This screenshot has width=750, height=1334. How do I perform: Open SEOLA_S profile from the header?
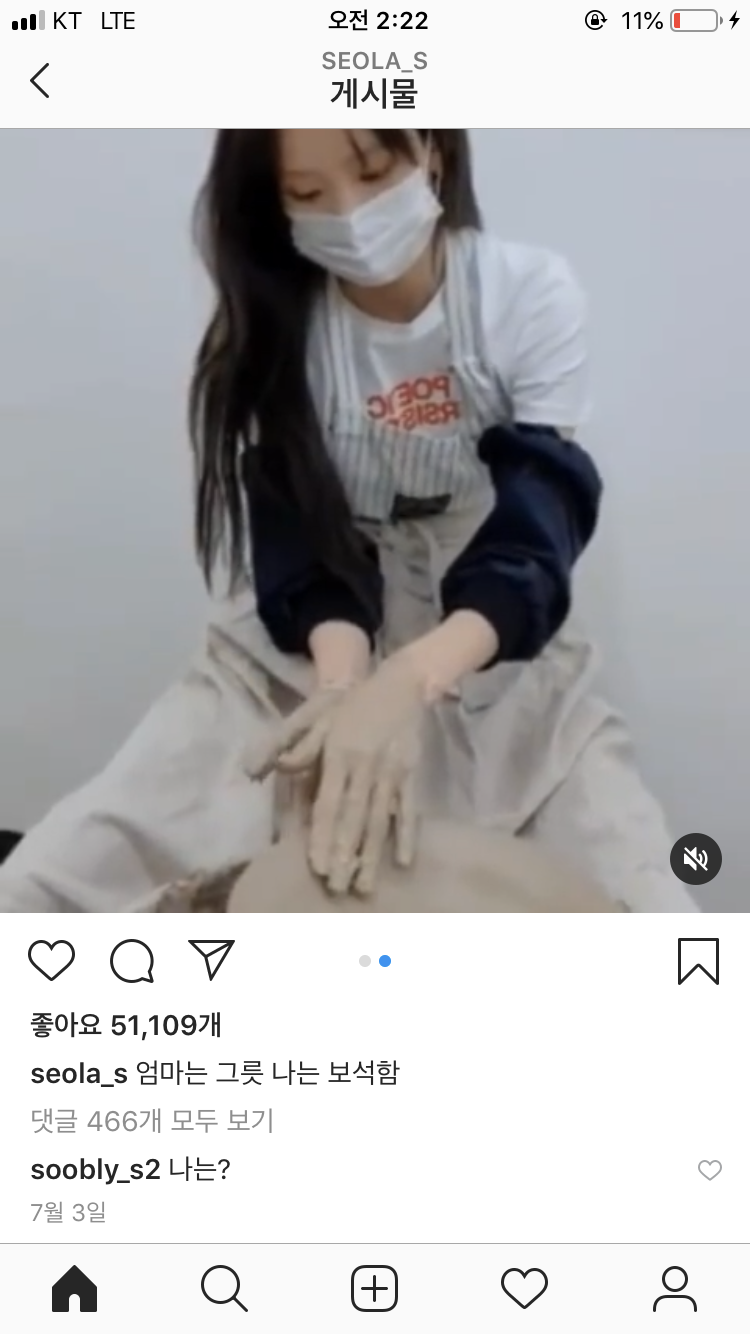(x=374, y=61)
